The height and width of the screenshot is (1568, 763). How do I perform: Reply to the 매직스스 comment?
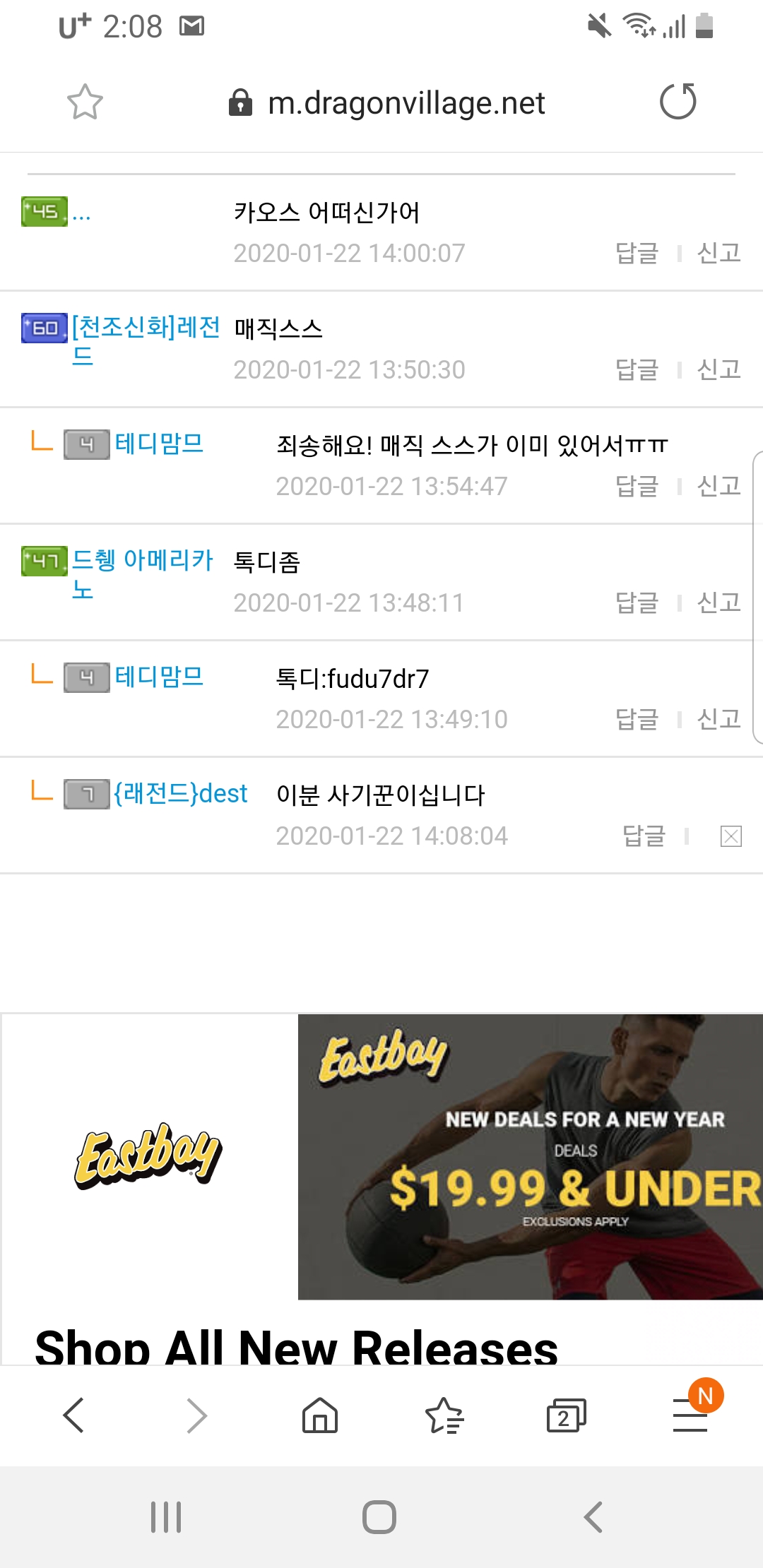(x=637, y=369)
